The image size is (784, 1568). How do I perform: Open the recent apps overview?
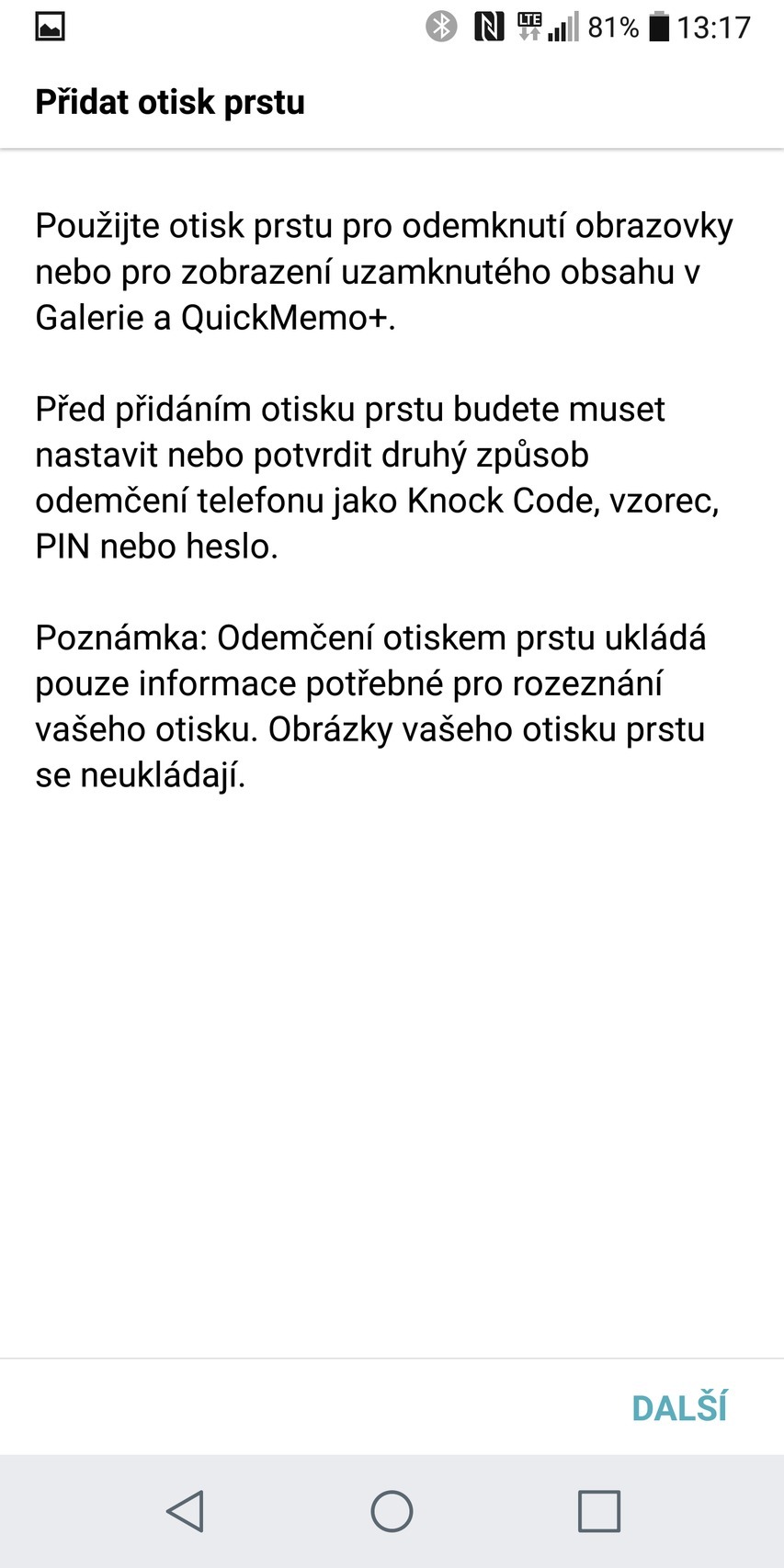coord(598,1511)
